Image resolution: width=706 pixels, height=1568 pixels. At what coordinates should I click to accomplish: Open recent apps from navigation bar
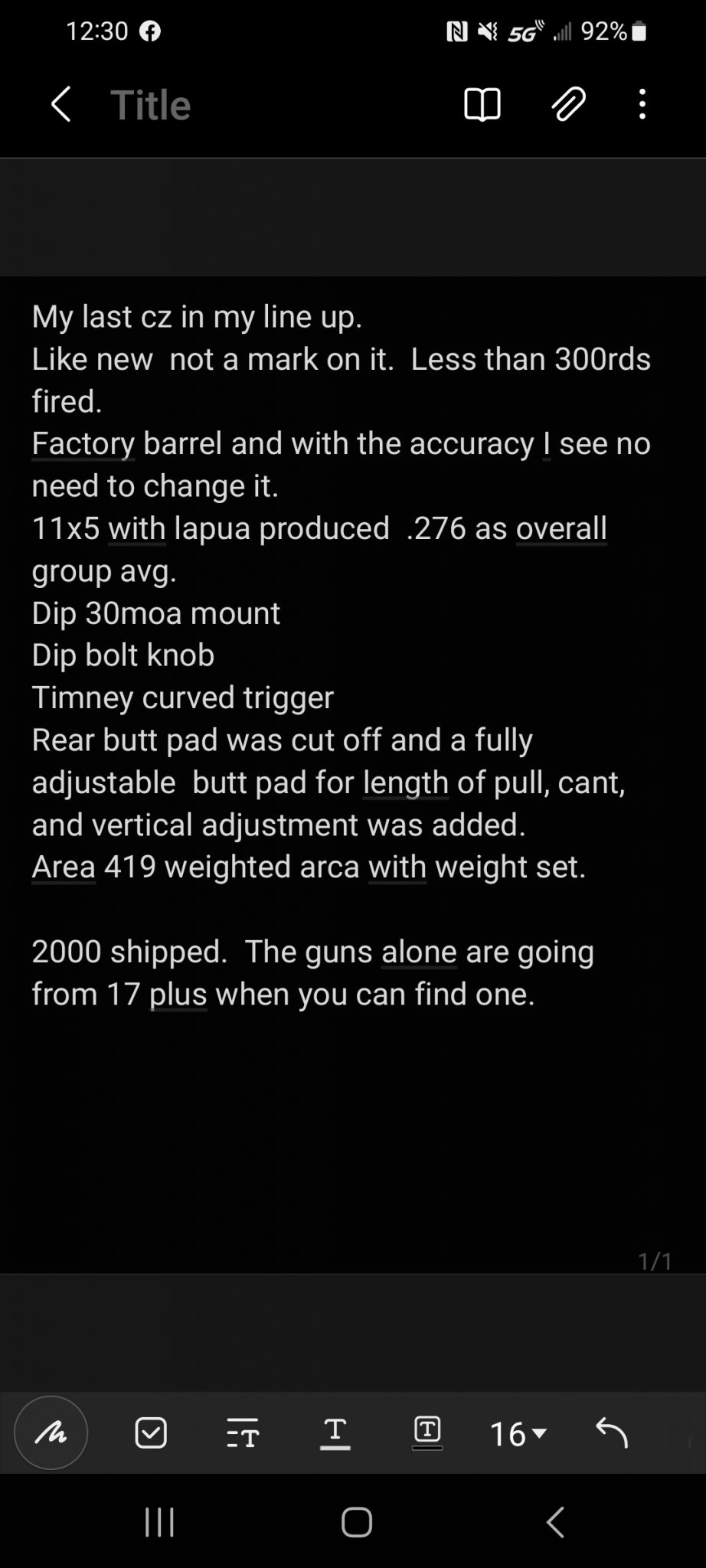pyautogui.click(x=160, y=1522)
